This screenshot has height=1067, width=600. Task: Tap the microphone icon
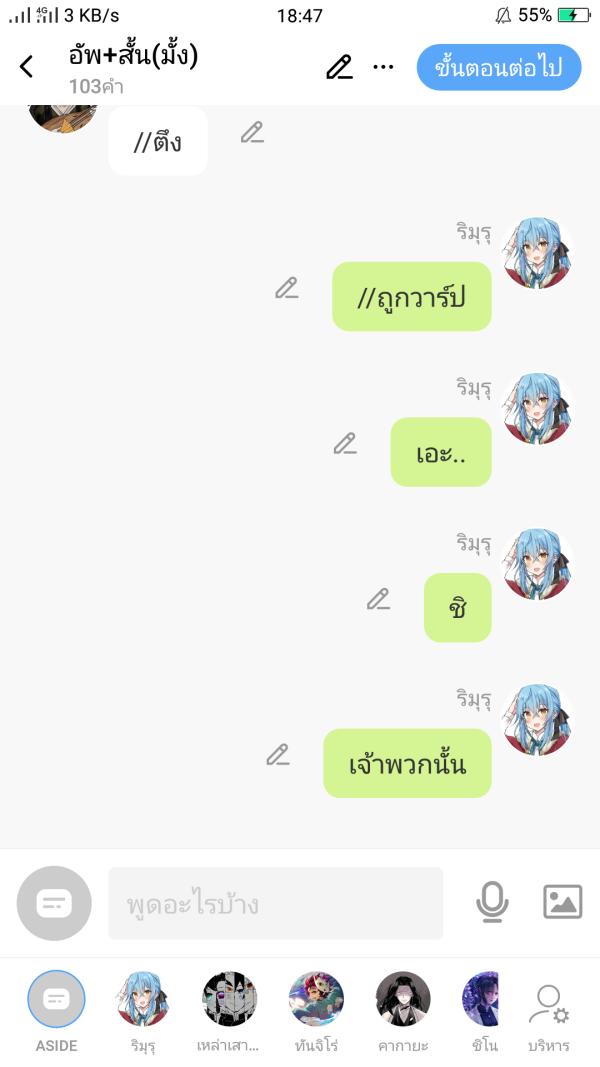click(492, 902)
